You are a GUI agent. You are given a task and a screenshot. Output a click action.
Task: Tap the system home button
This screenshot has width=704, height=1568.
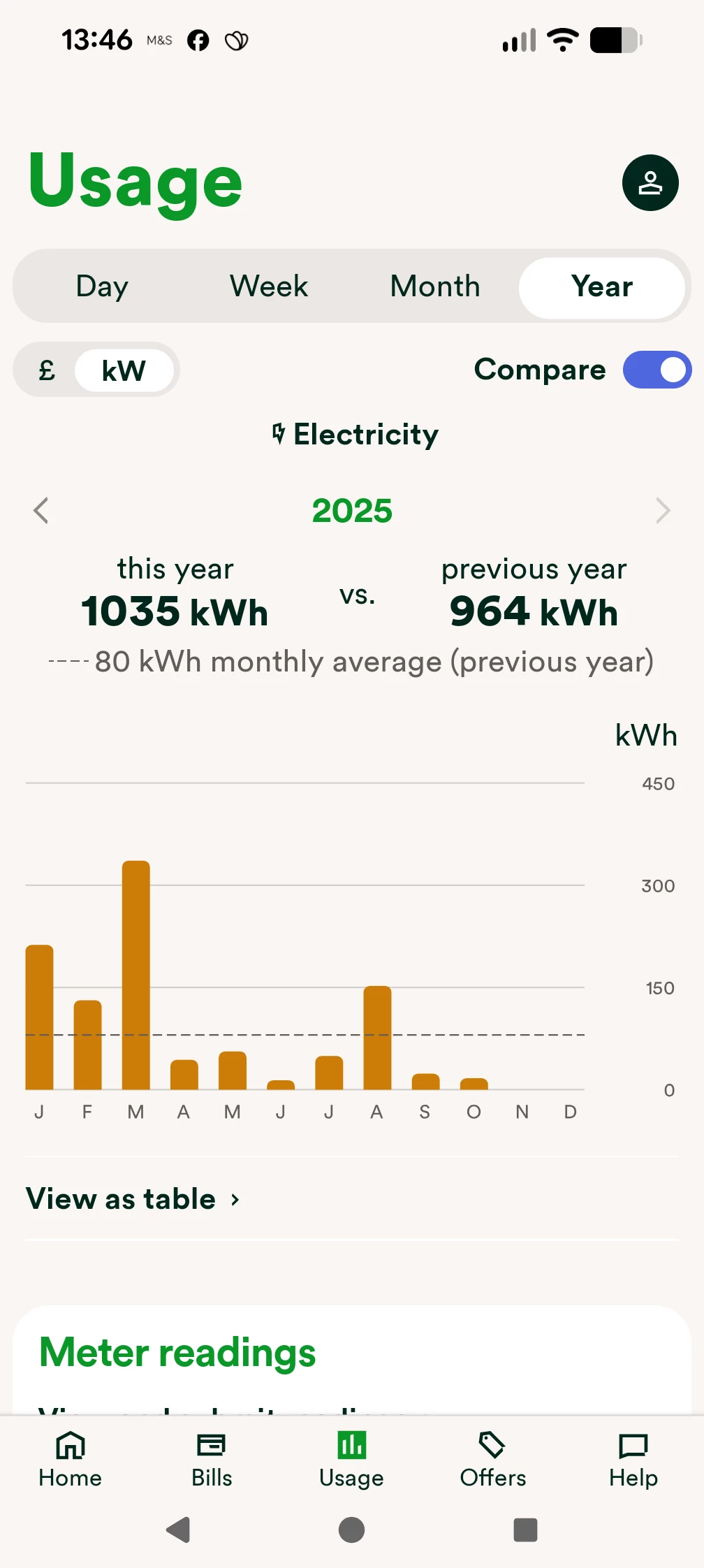coord(351,1530)
